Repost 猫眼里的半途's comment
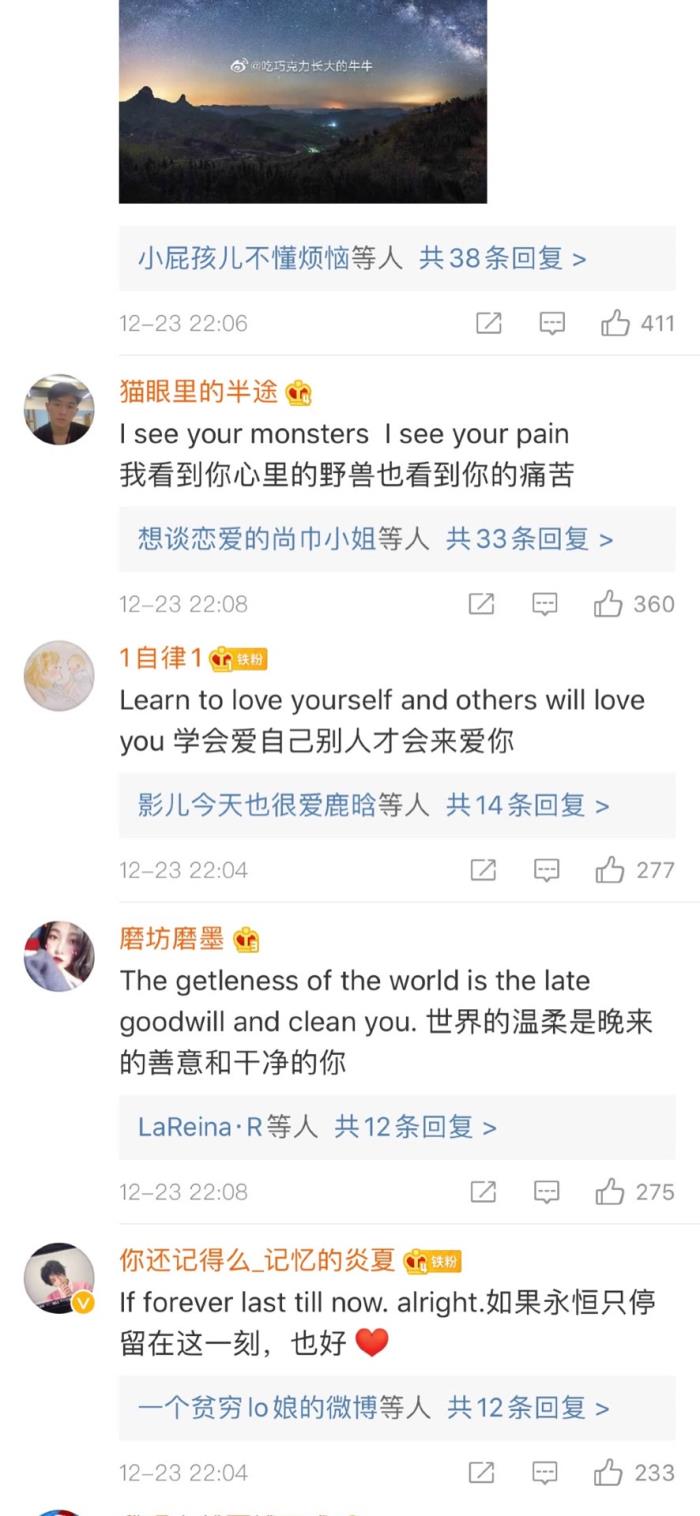Screen dimensions: 700x1516 pos(482,604)
